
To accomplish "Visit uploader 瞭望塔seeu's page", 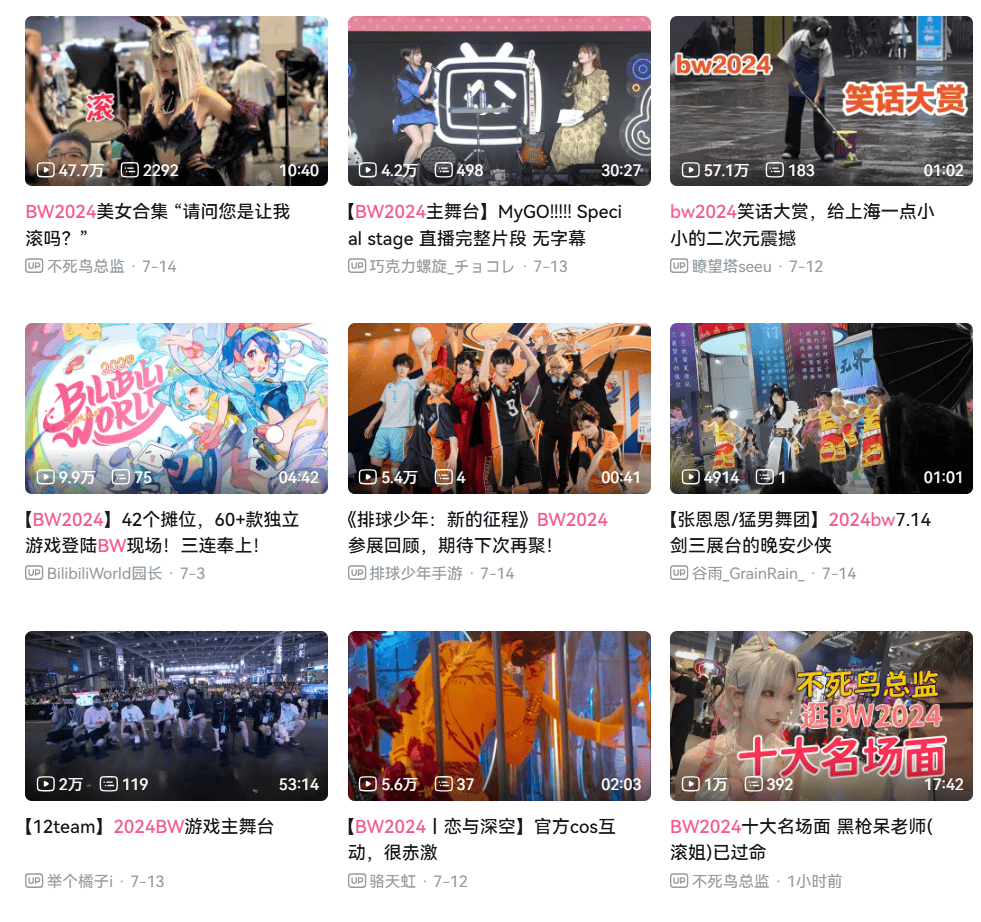I will point(731,266).
